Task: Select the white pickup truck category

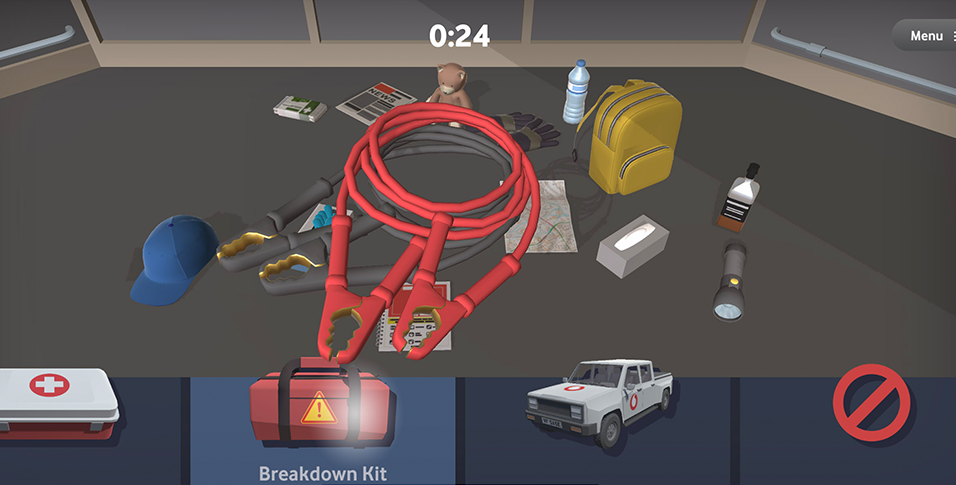Action: (x=598, y=400)
